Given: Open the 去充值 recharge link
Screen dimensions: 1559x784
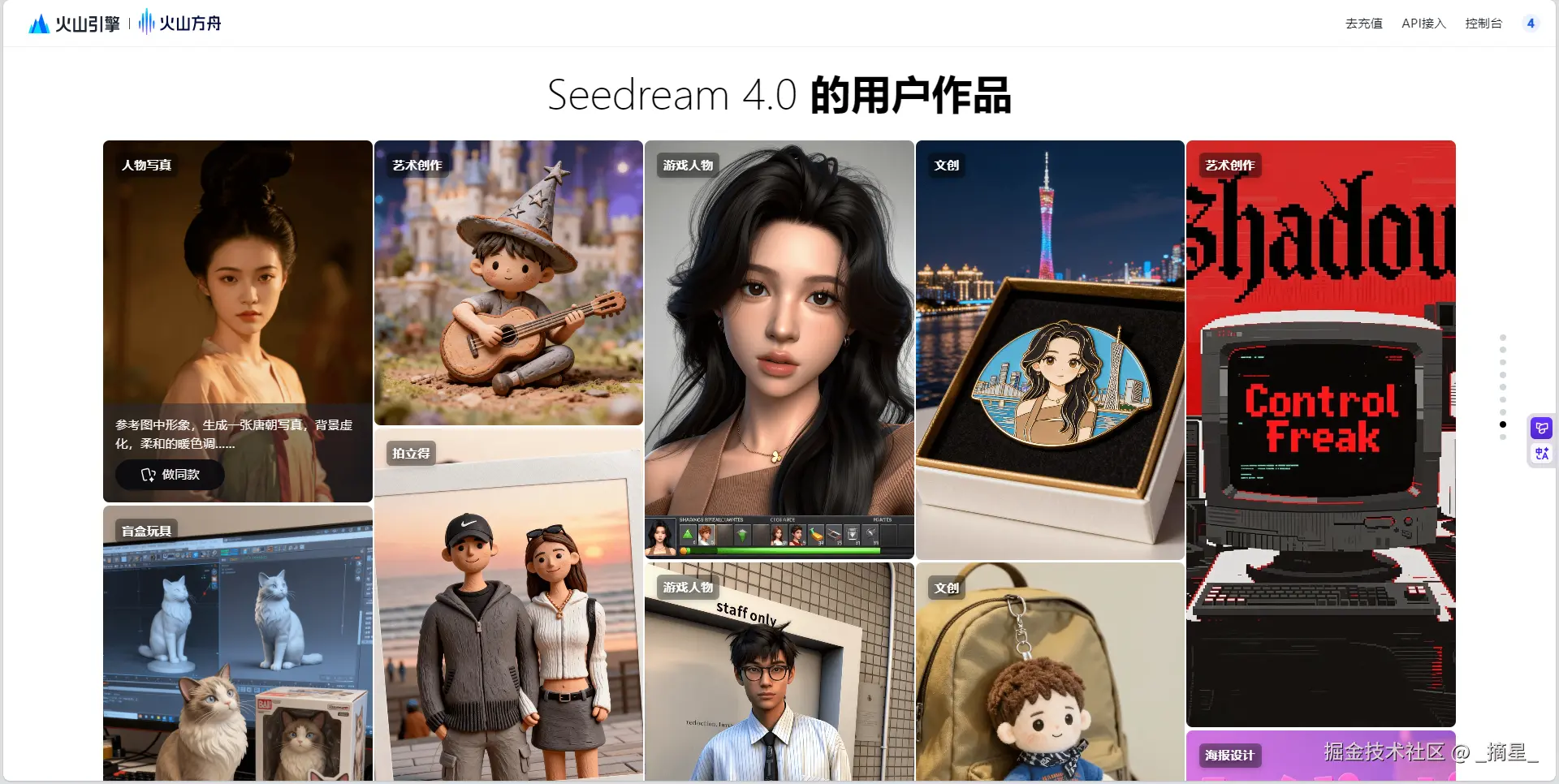Looking at the screenshot, I should [x=1363, y=24].
